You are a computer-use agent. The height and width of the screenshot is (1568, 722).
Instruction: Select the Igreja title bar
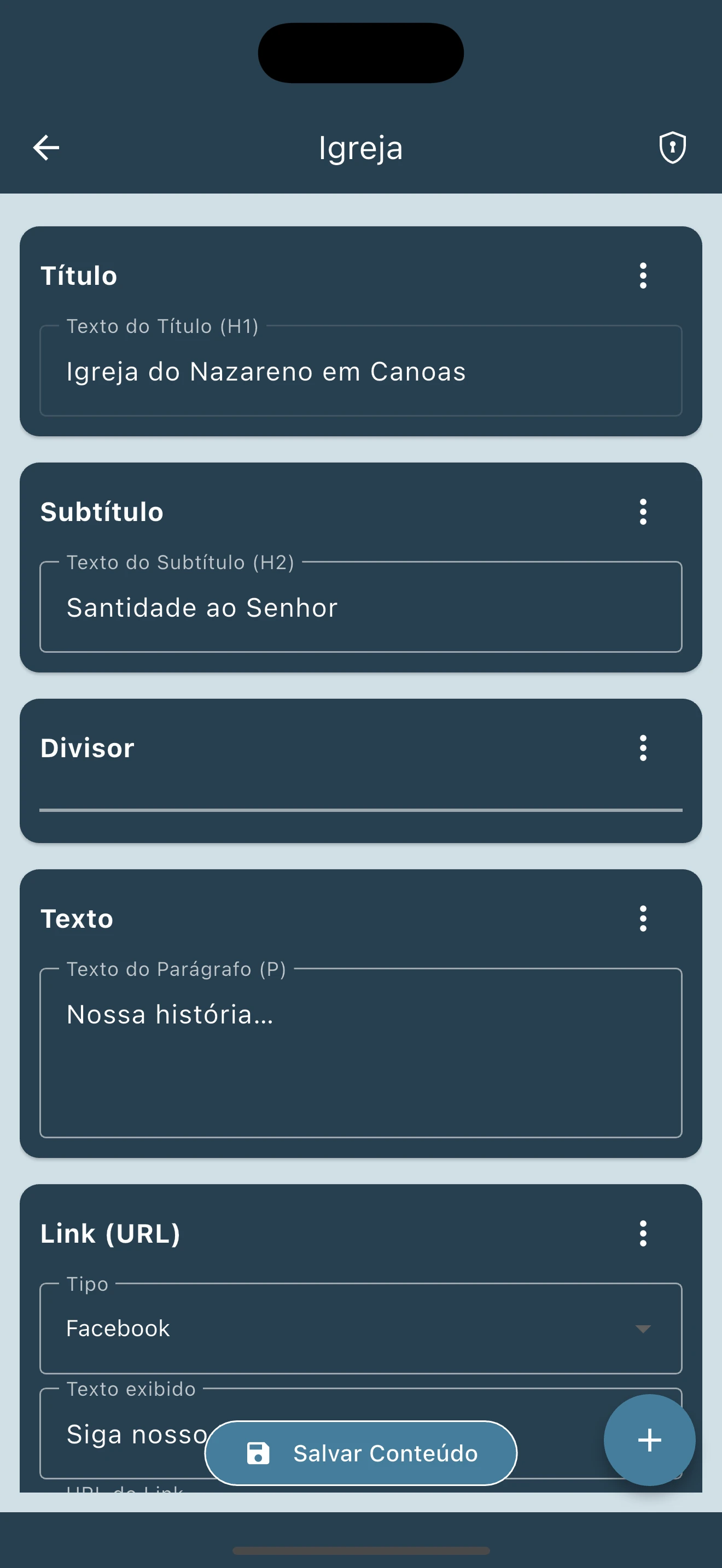[361, 147]
